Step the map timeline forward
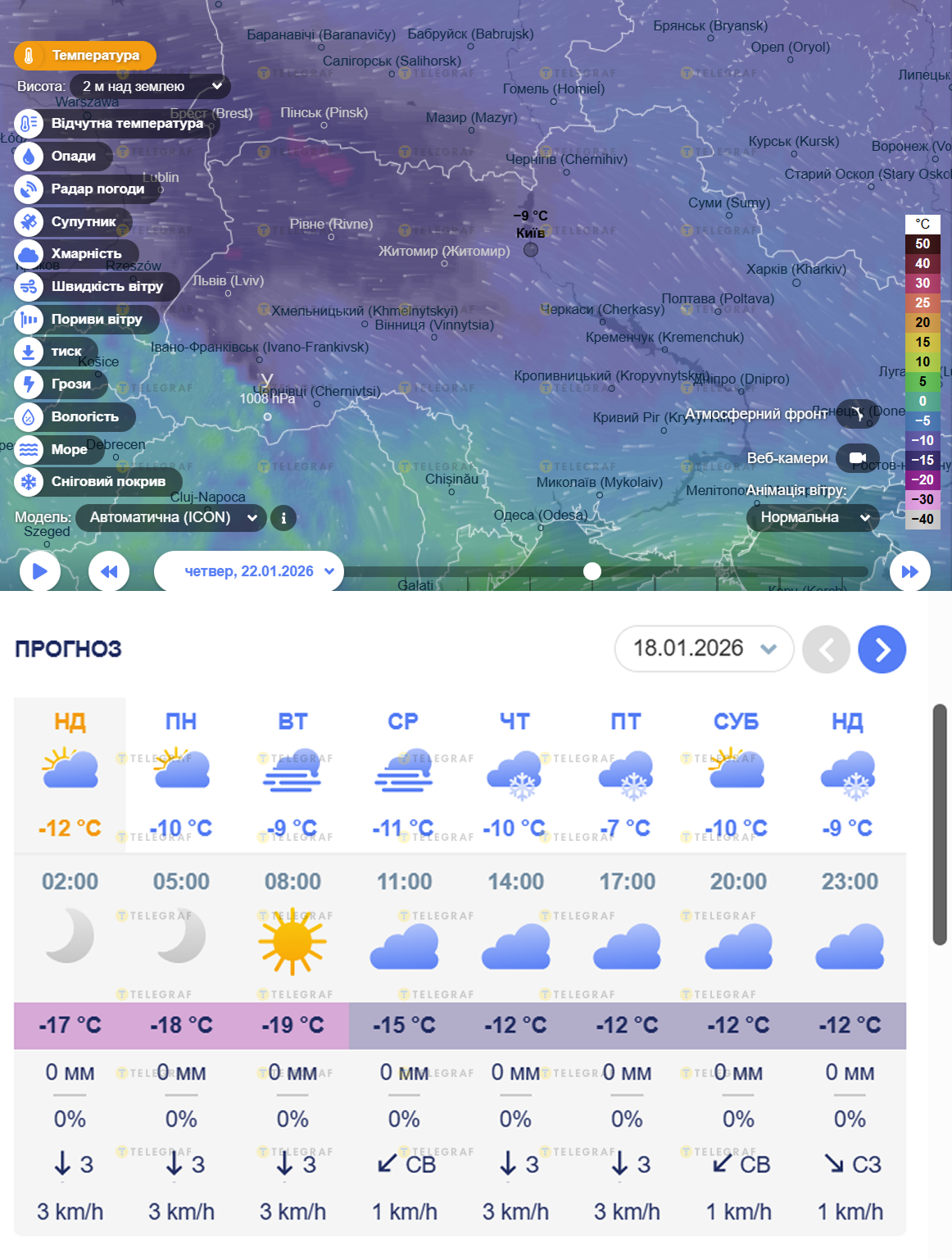This screenshot has height=1259, width=952. pyautogui.click(x=909, y=571)
